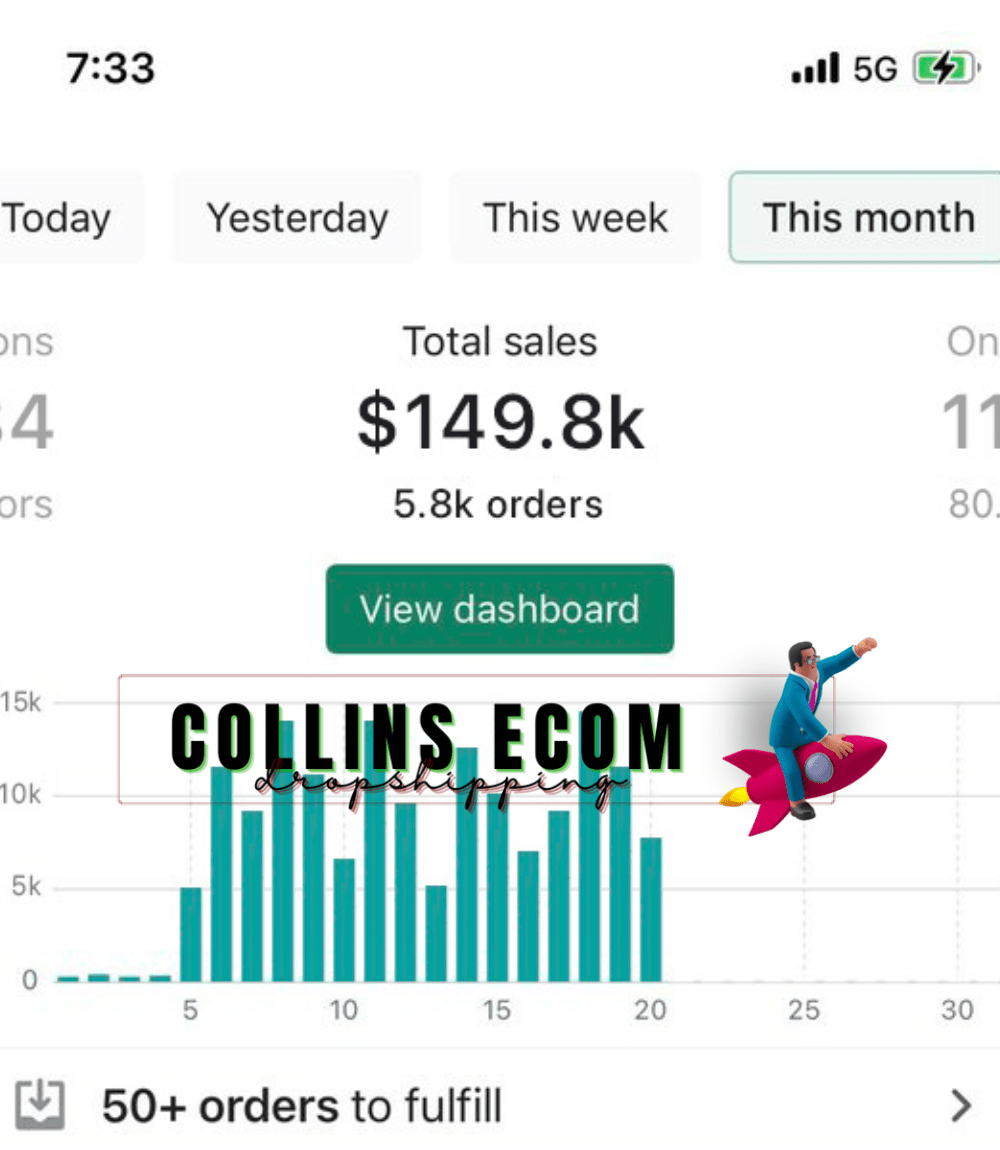1000x1150 pixels.
Task: Open the This week sales view
Action: point(576,217)
